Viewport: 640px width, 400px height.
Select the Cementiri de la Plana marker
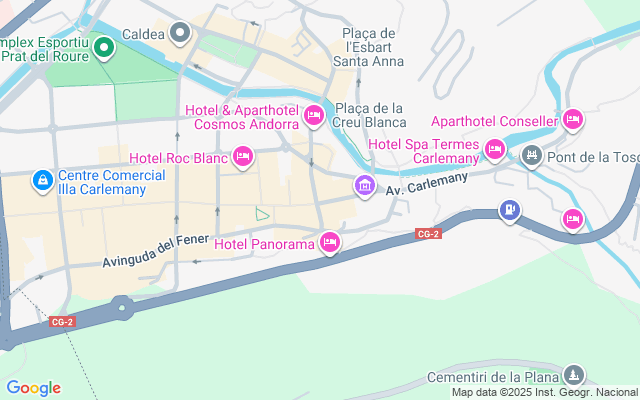coord(573,376)
